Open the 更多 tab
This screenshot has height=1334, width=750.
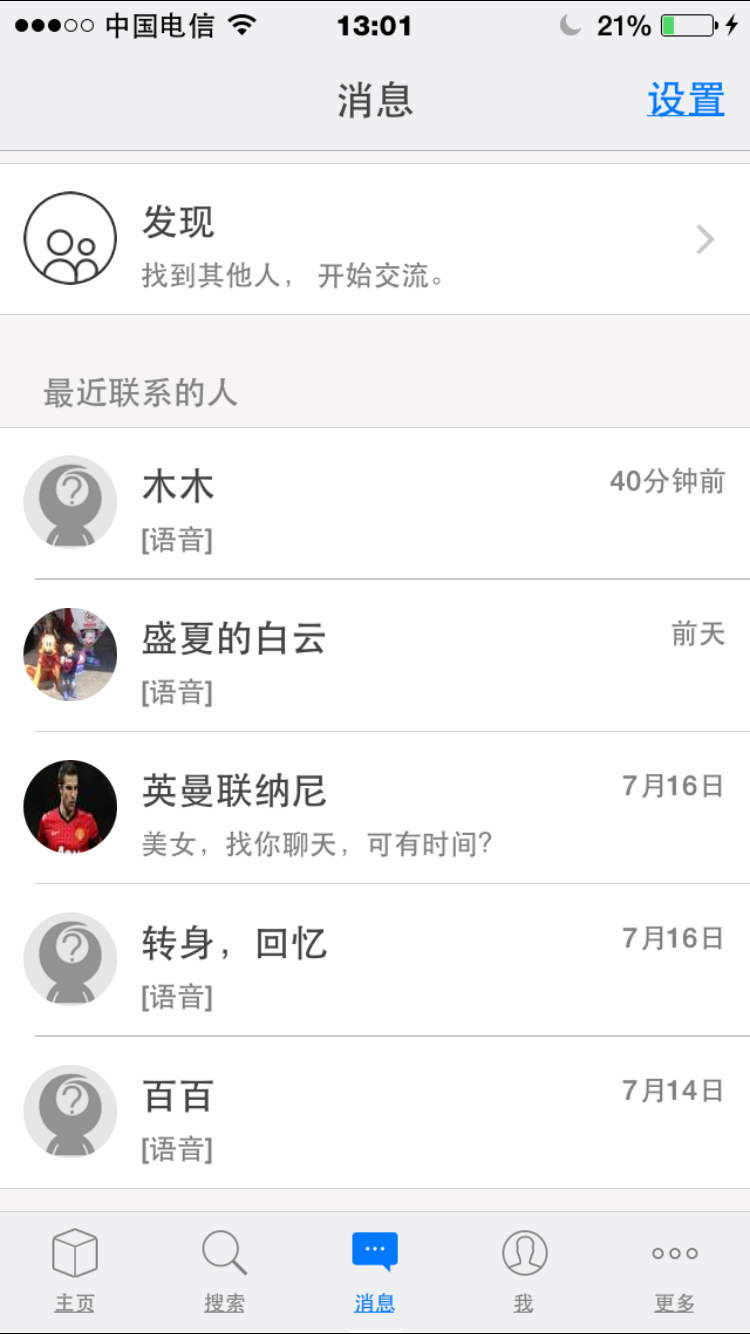pos(674,1270)
